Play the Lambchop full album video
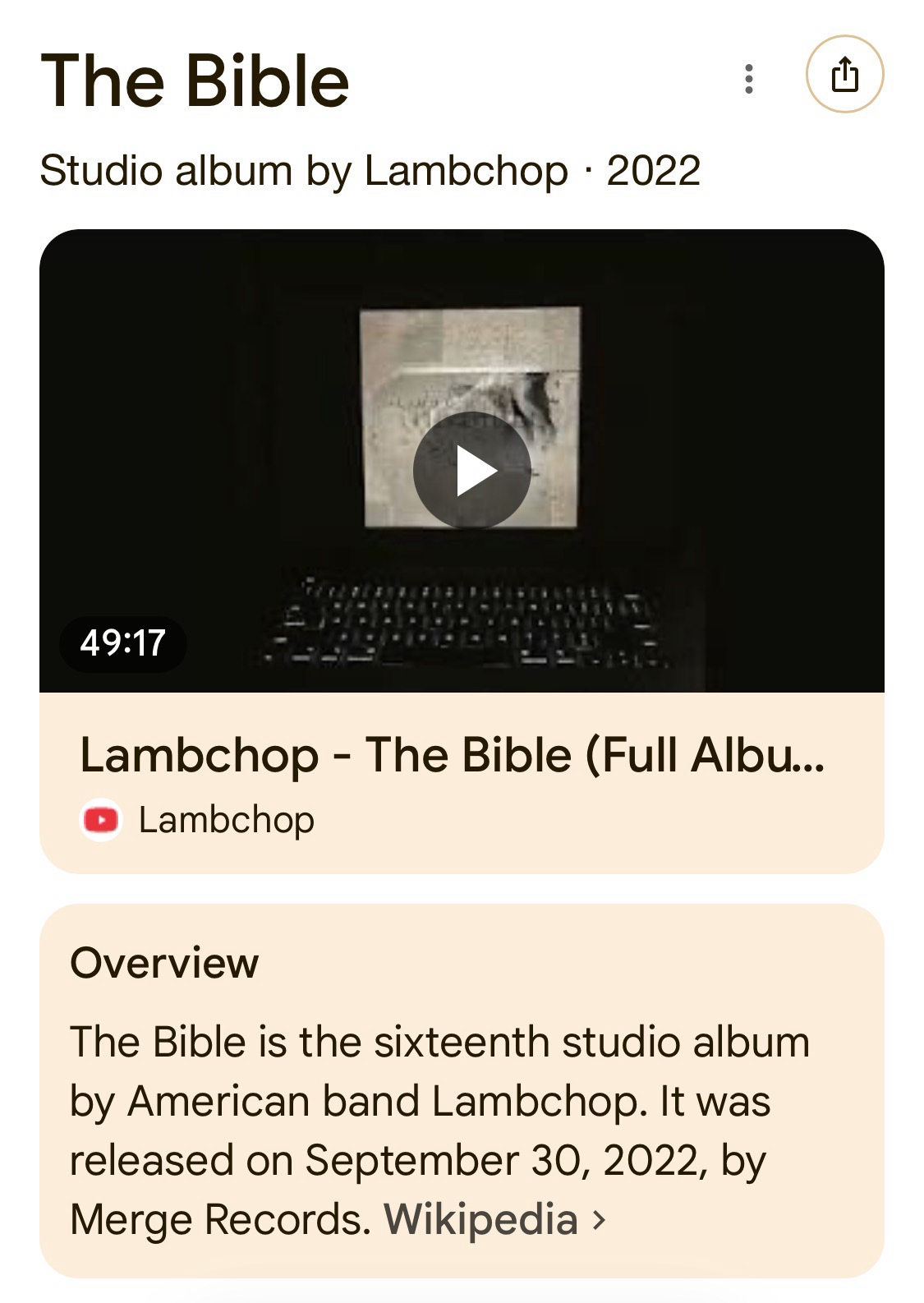 point(471,471)
